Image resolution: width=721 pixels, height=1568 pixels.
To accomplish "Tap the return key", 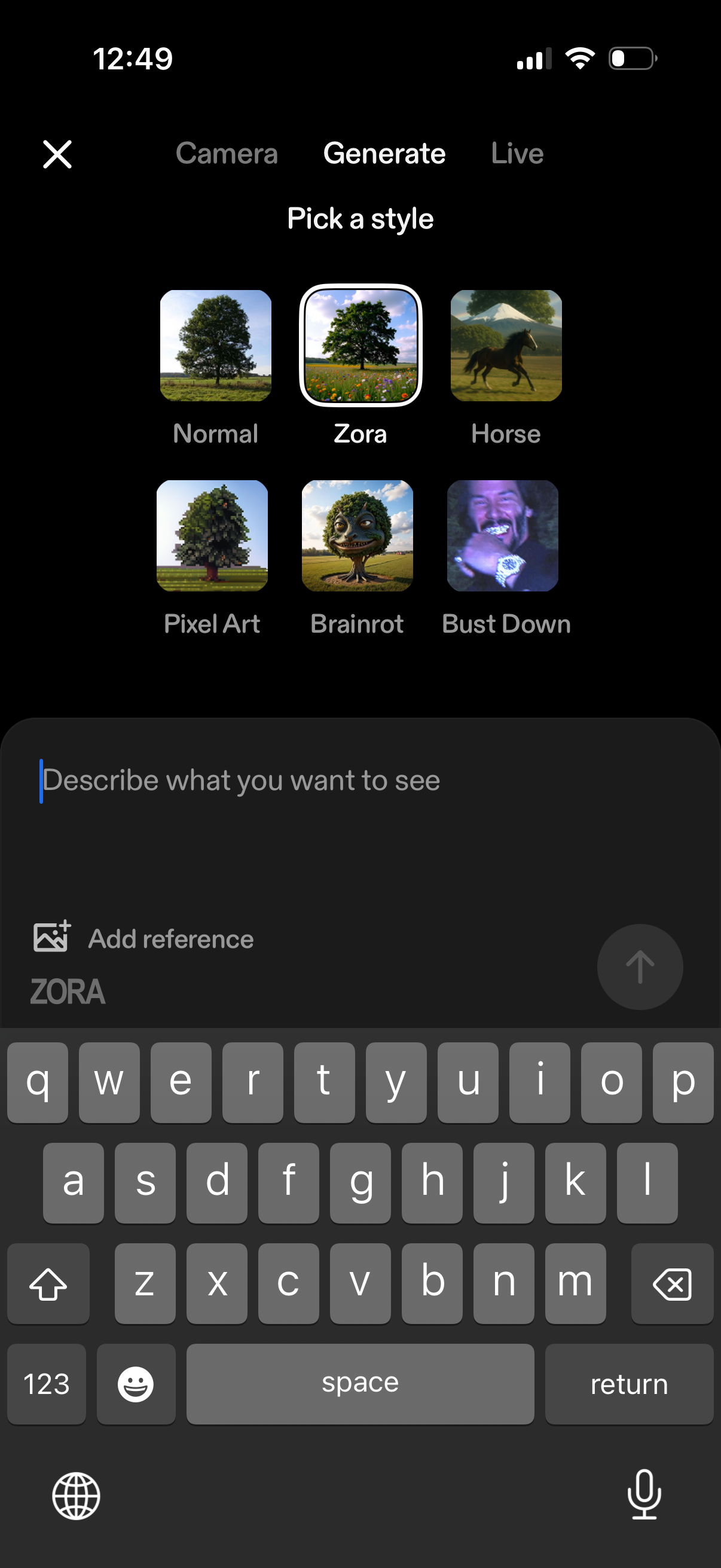I will coord(628,1384).
